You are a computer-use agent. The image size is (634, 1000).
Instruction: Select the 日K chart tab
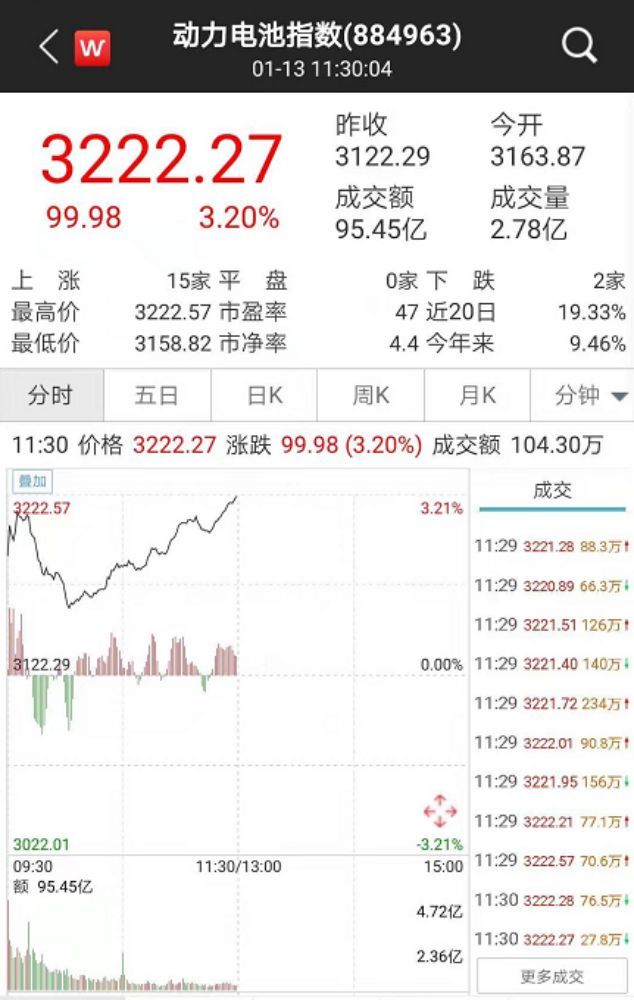pos(264,396)
